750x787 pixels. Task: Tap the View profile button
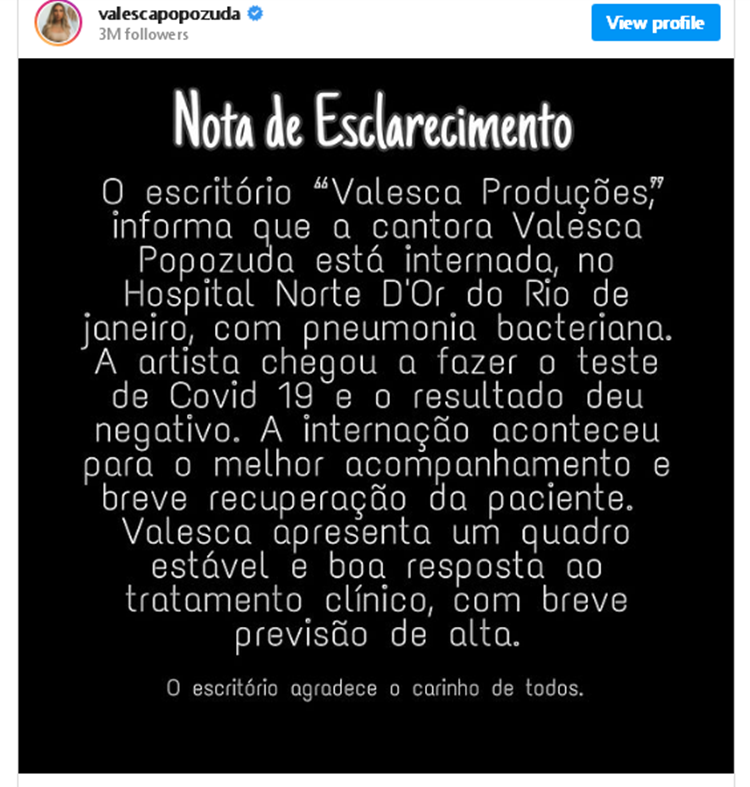click(655, 23)
